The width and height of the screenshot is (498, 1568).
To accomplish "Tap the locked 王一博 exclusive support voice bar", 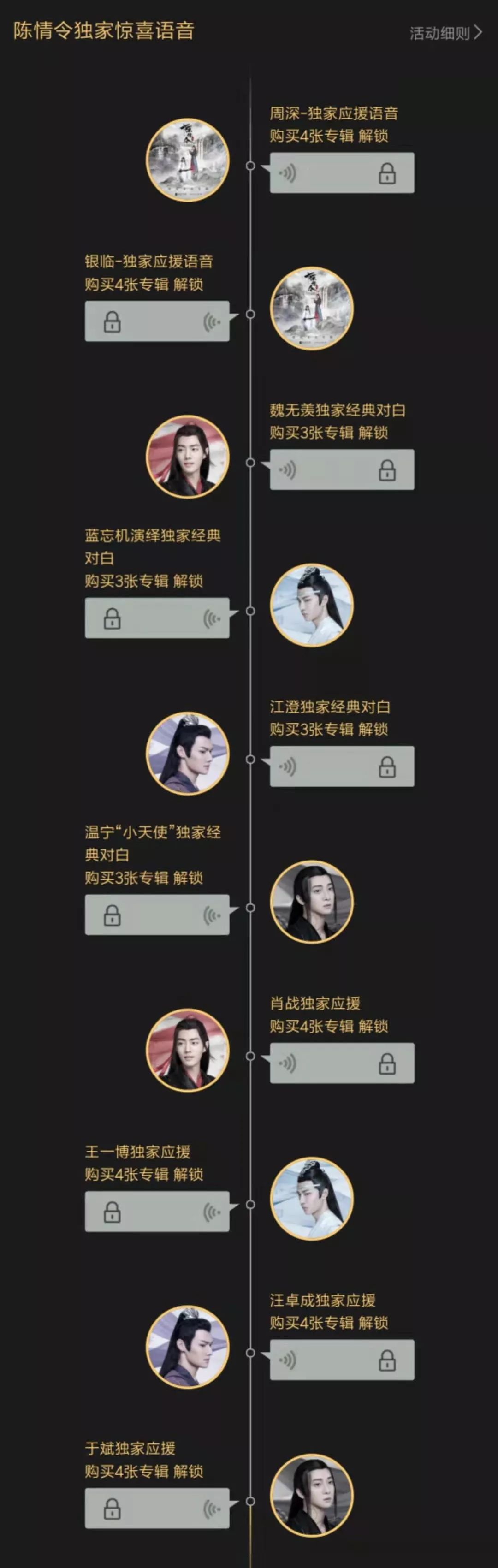I will pyautogui.click(x=157, y=1212).
